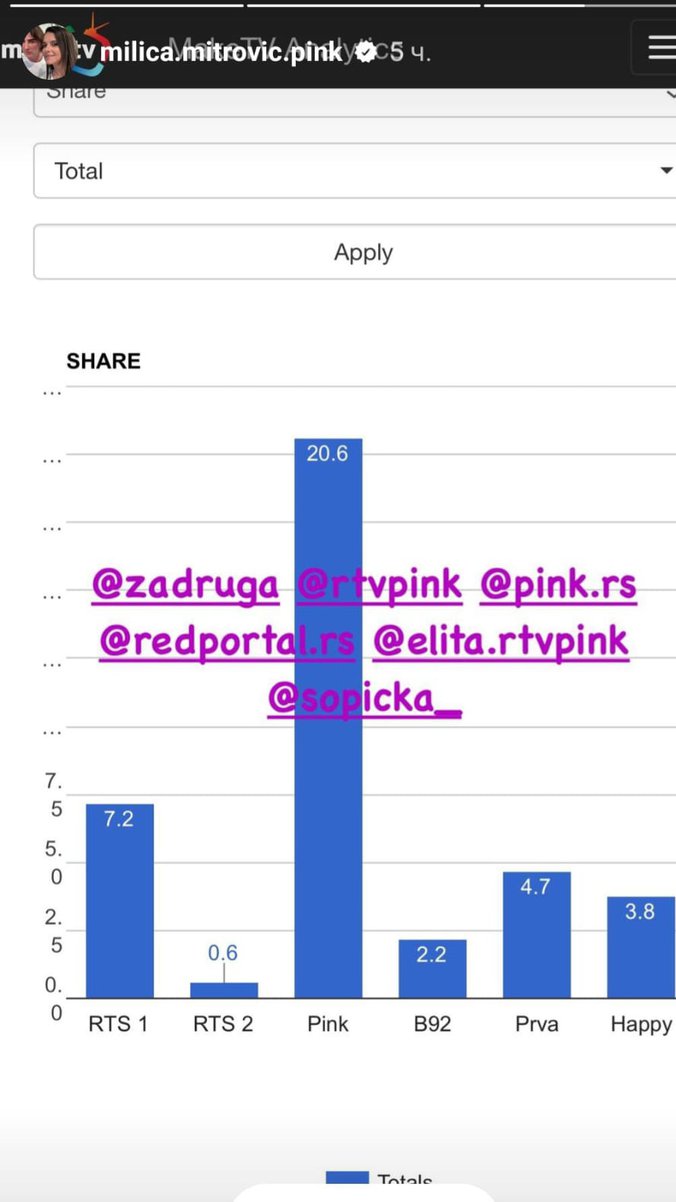Image resolution: width=676 pixels, height=1202 pixels.
Task: Open the @sopicka_ mention
Action: coord(365,699)
